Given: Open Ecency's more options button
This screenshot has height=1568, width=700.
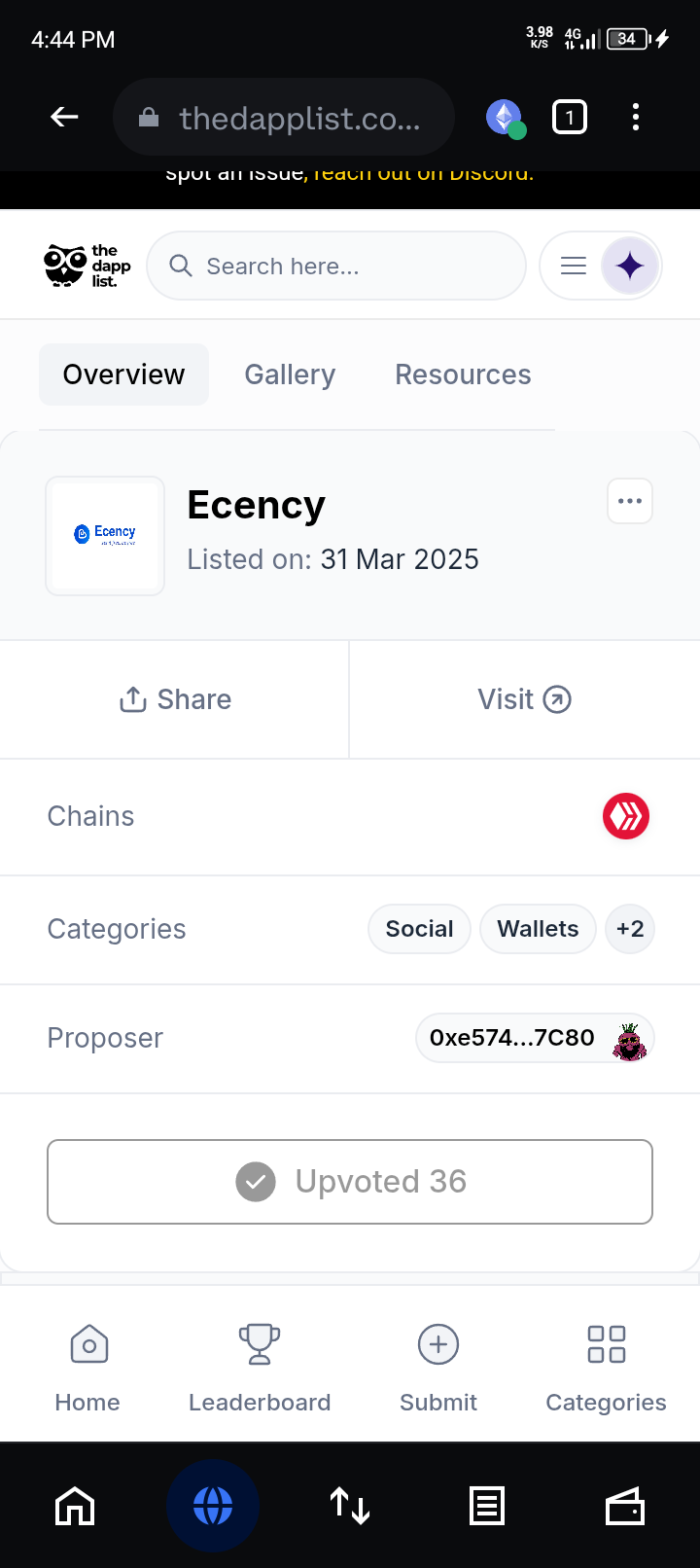Looking at the screenshot, I should [x=630, y=501].
